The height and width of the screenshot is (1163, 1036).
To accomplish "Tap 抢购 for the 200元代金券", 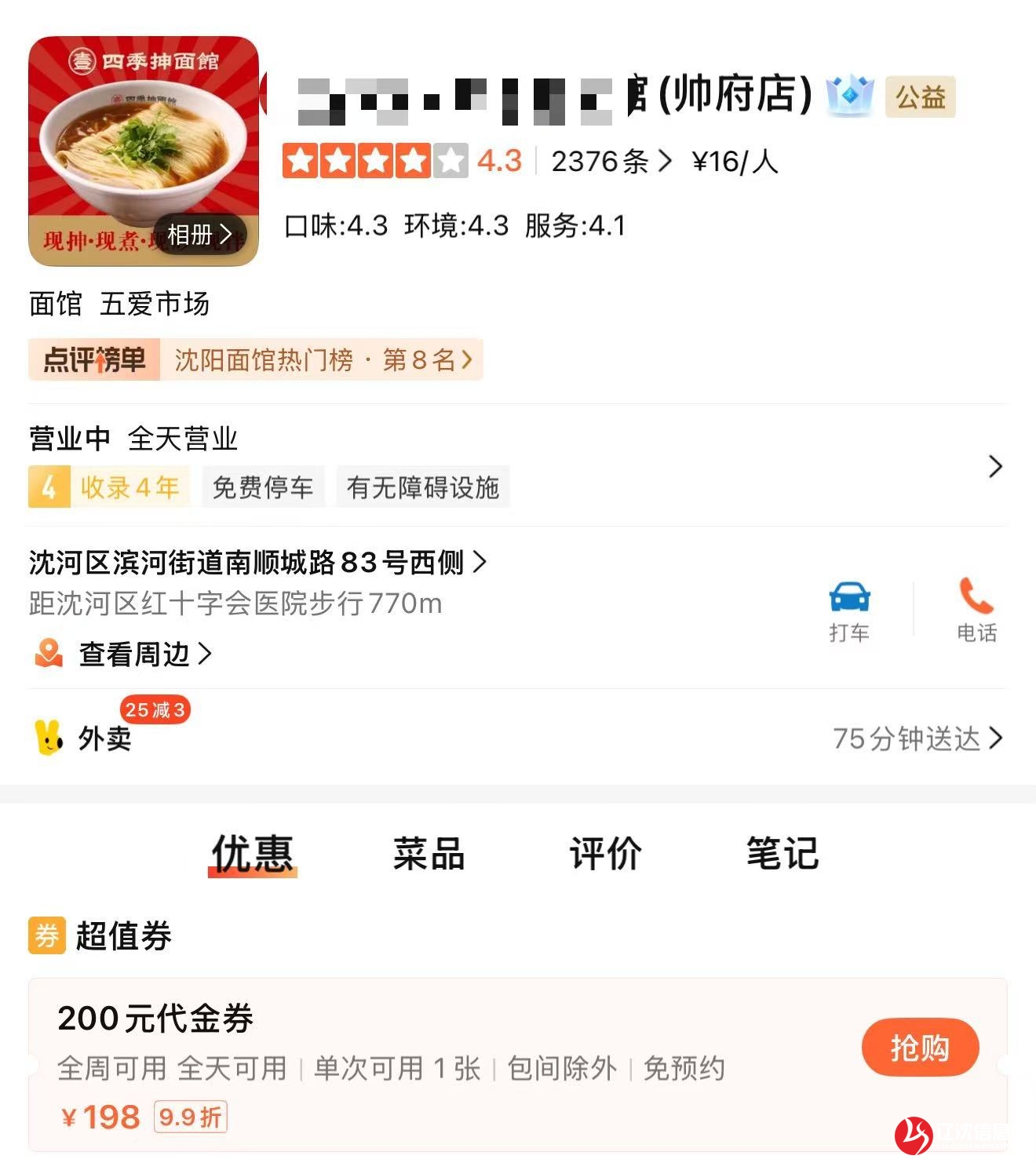I will 920,1048.
